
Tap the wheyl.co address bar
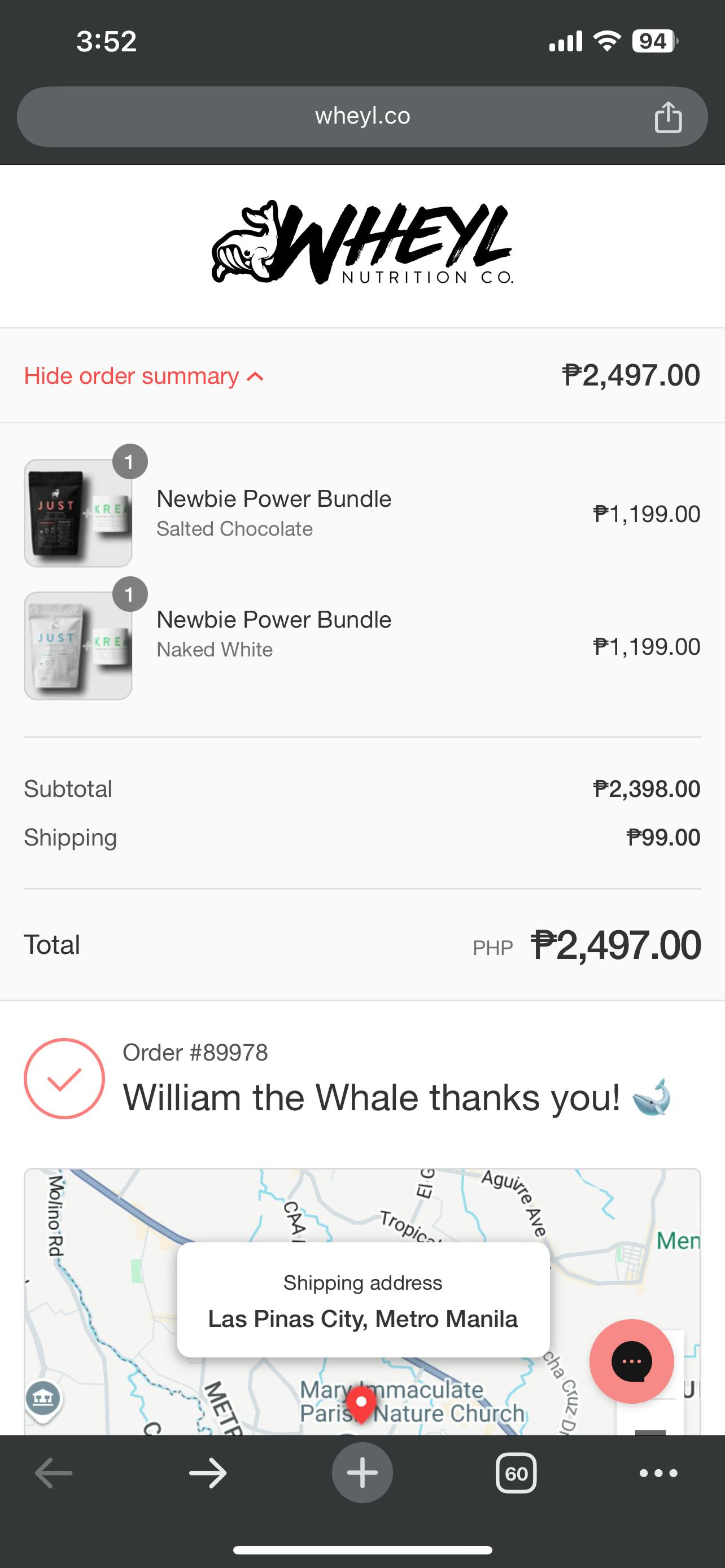[x=362, y=116]
